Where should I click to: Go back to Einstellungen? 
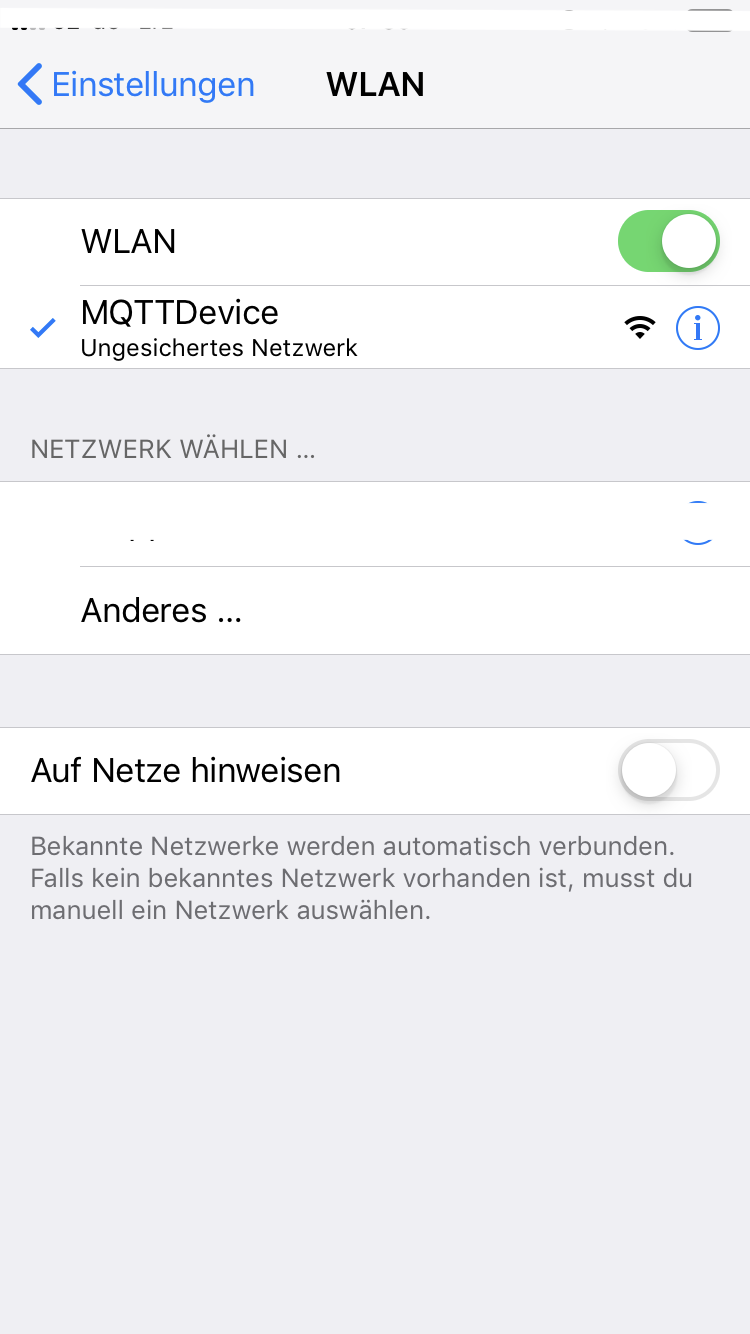point(136,85)
